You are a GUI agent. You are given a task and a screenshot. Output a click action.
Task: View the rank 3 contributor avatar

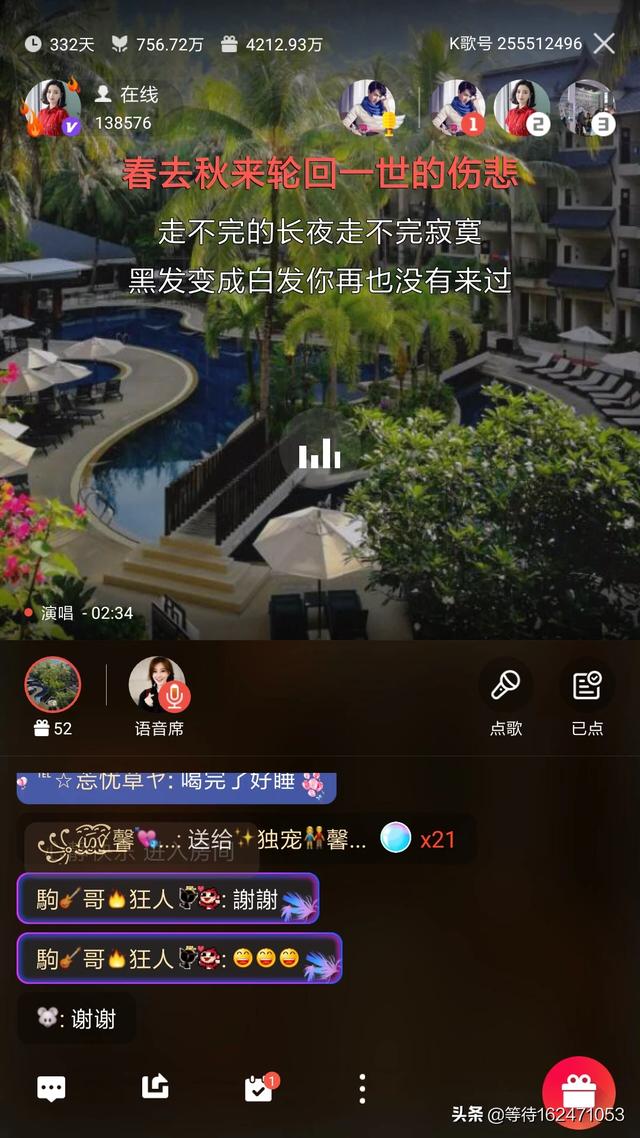pos(586,108)
